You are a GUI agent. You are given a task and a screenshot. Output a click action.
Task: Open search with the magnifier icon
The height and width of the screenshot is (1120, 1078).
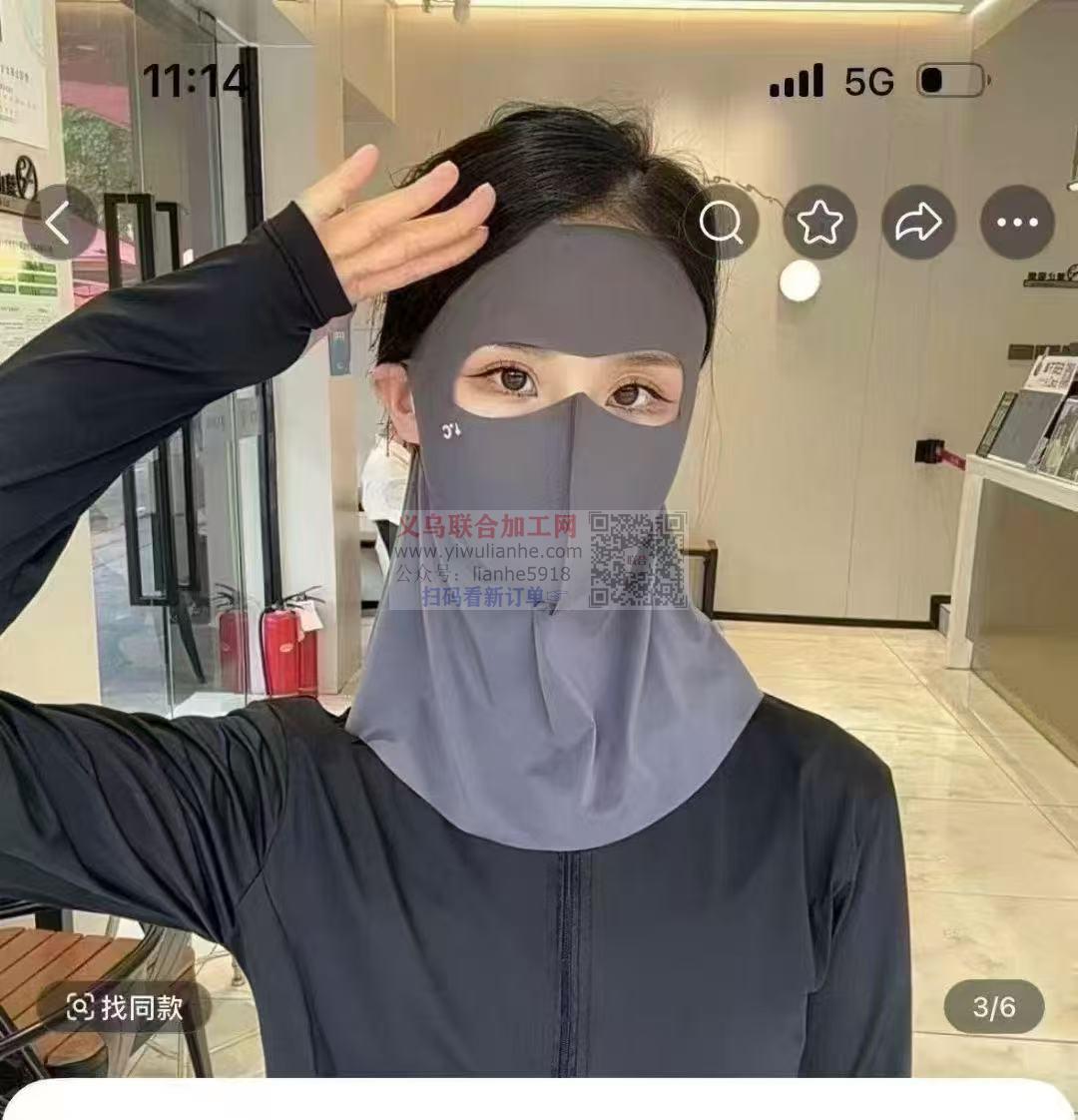click(722, 223)
